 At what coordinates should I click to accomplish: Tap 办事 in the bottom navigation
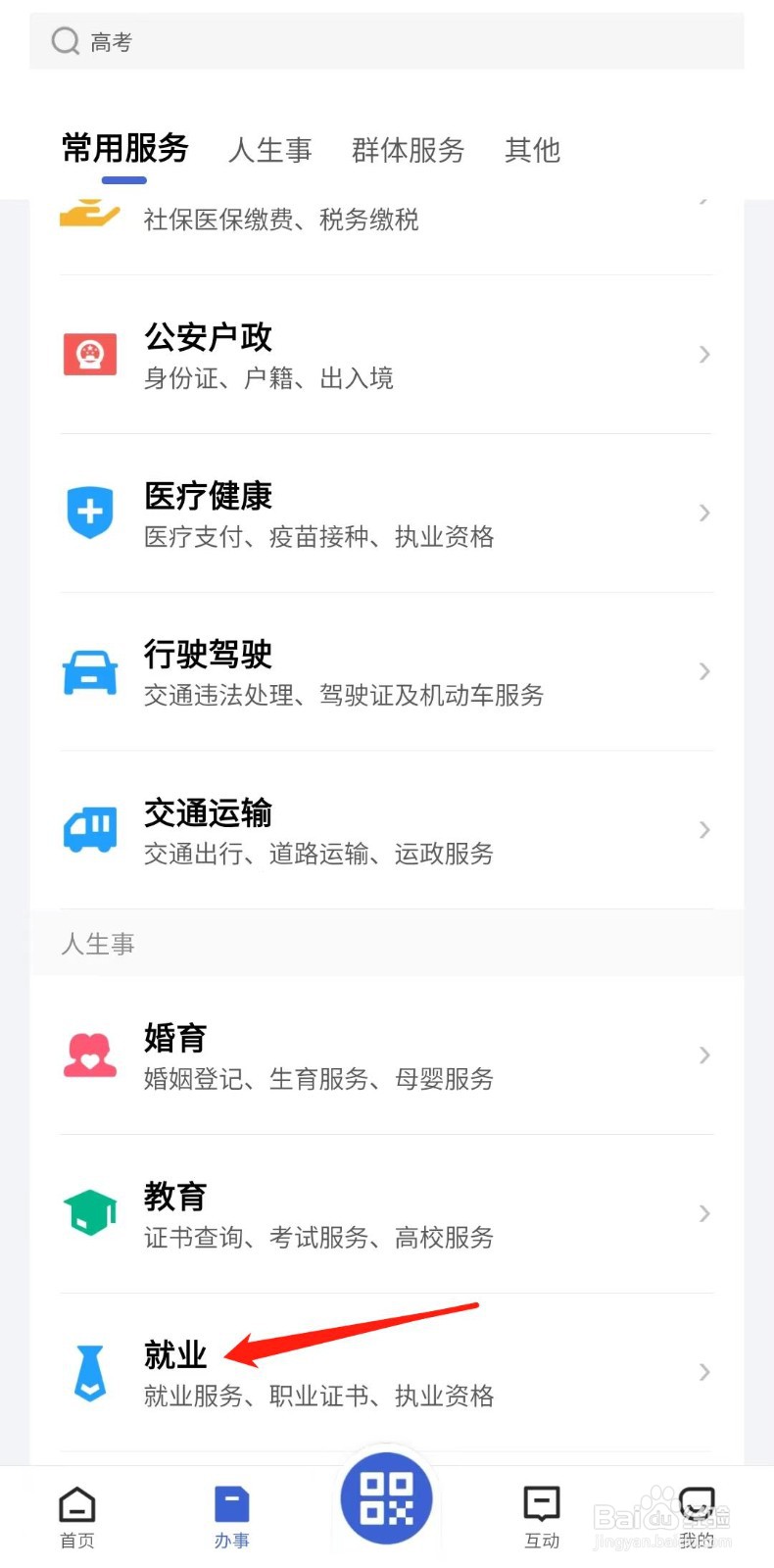pos(232,1517)
